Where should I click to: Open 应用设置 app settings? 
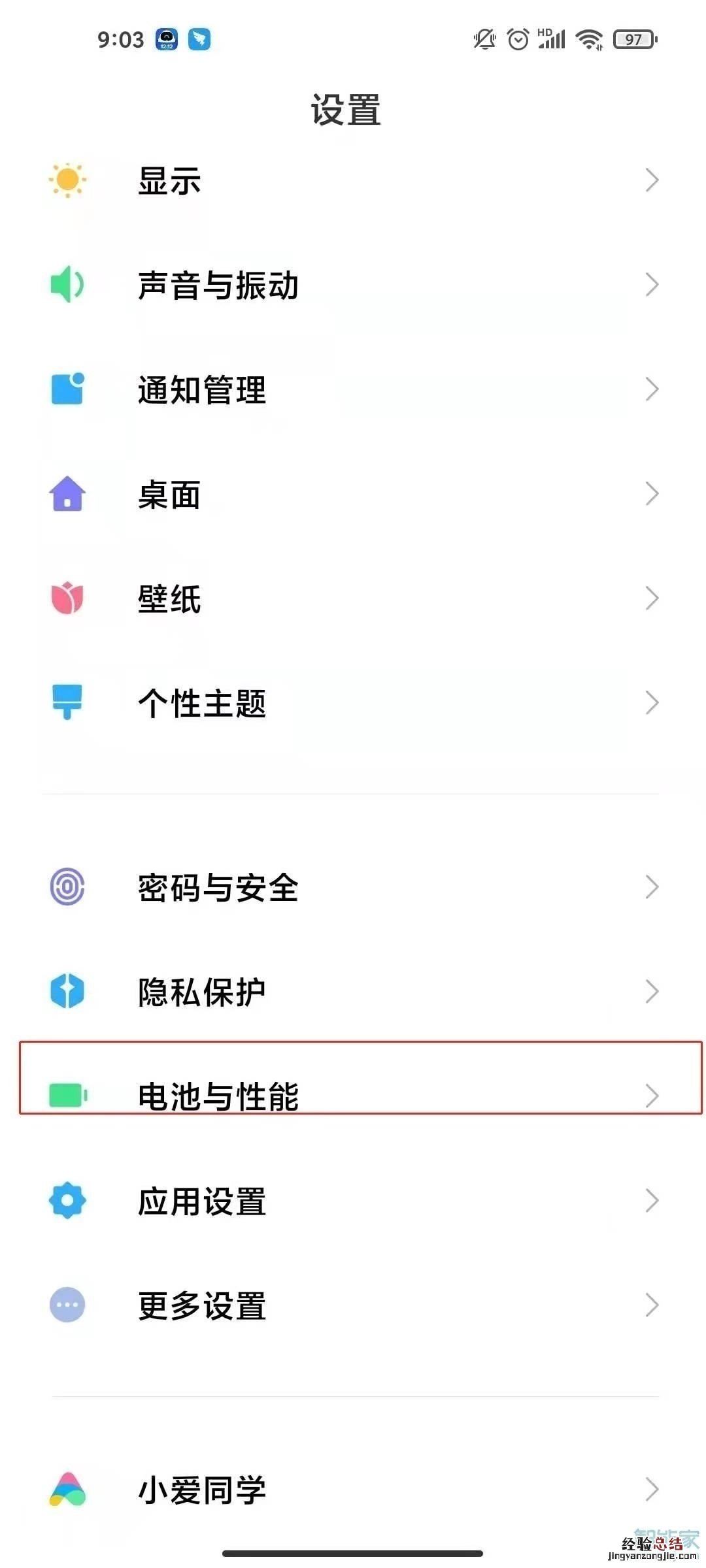click(353, 1201)
